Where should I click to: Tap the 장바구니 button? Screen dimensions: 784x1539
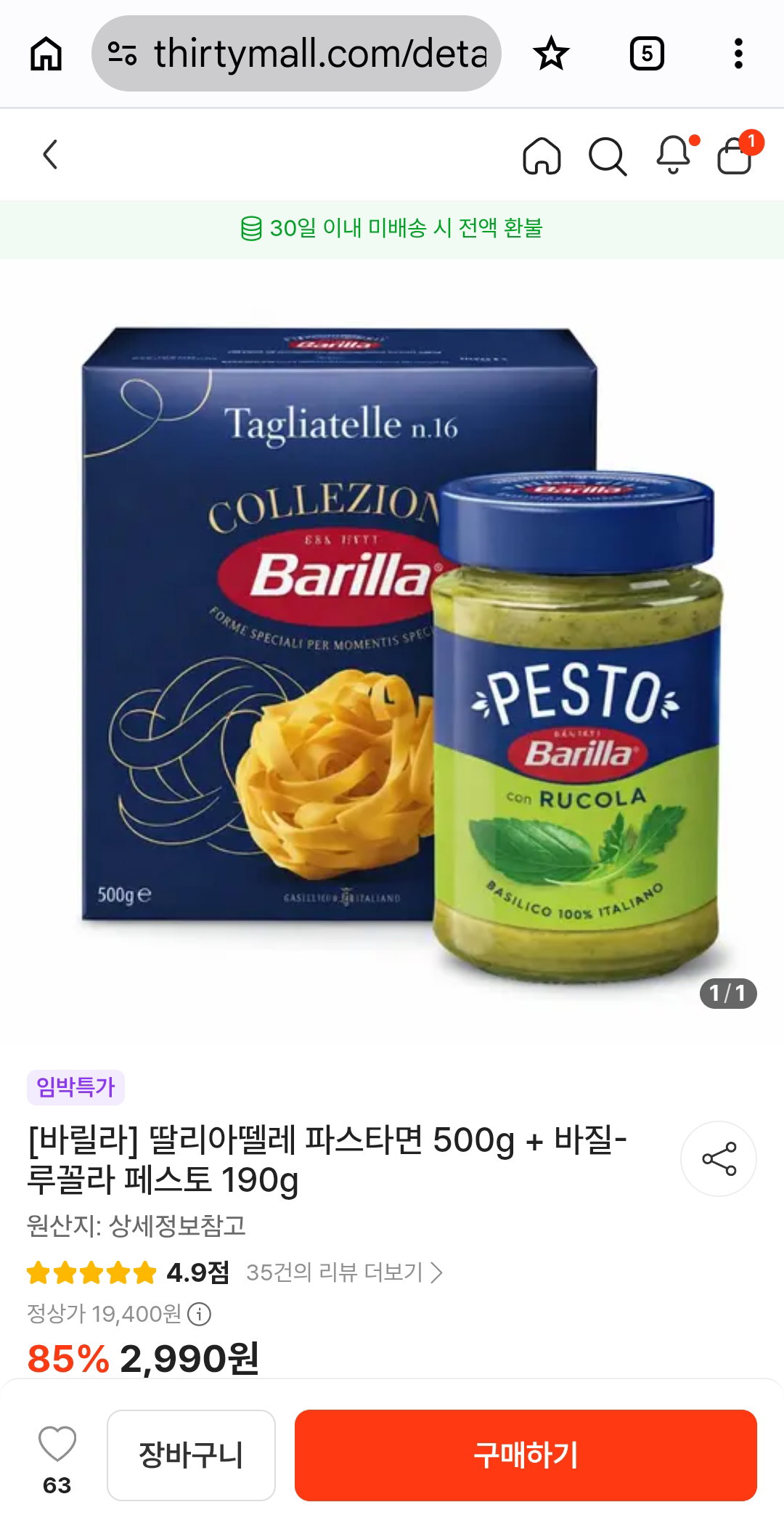click(x=191, y=1455)
